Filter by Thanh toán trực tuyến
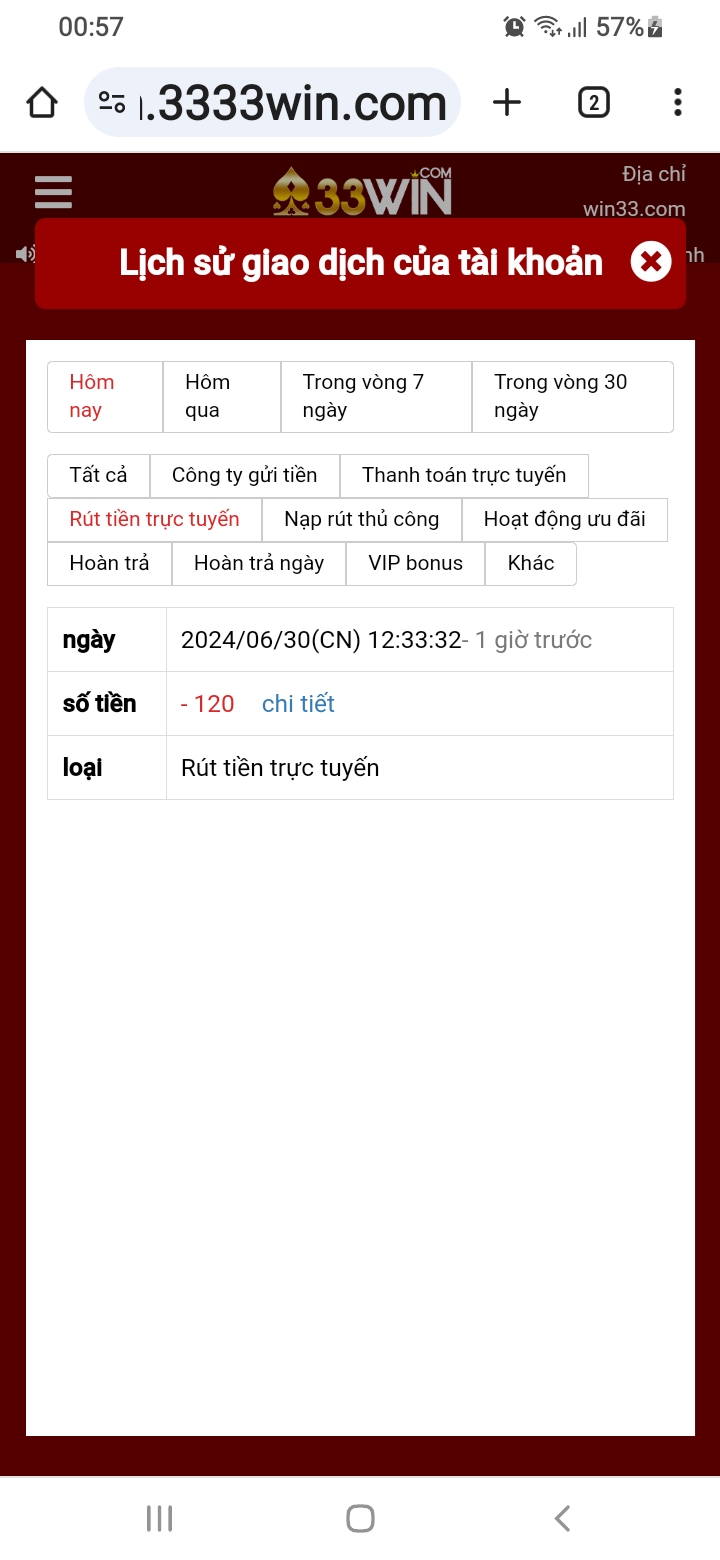720x1560 pixels. pyautogui.click(x=464, y=475)
